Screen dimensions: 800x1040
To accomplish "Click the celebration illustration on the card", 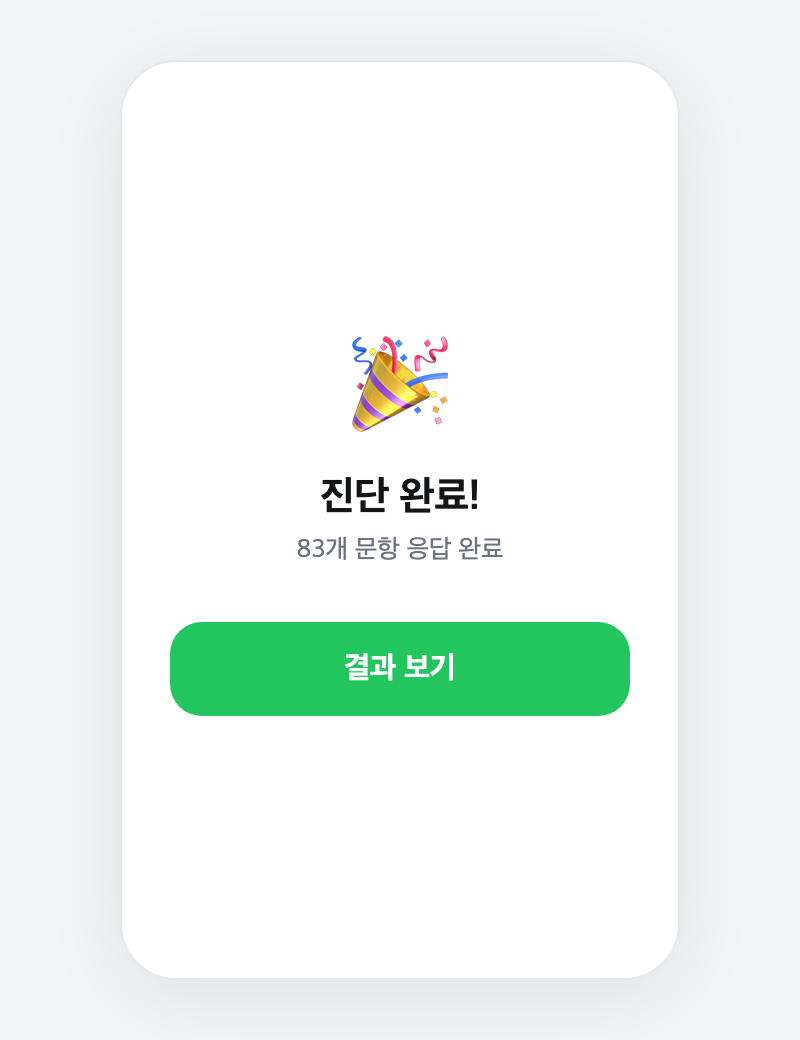I will coord(400,385).
